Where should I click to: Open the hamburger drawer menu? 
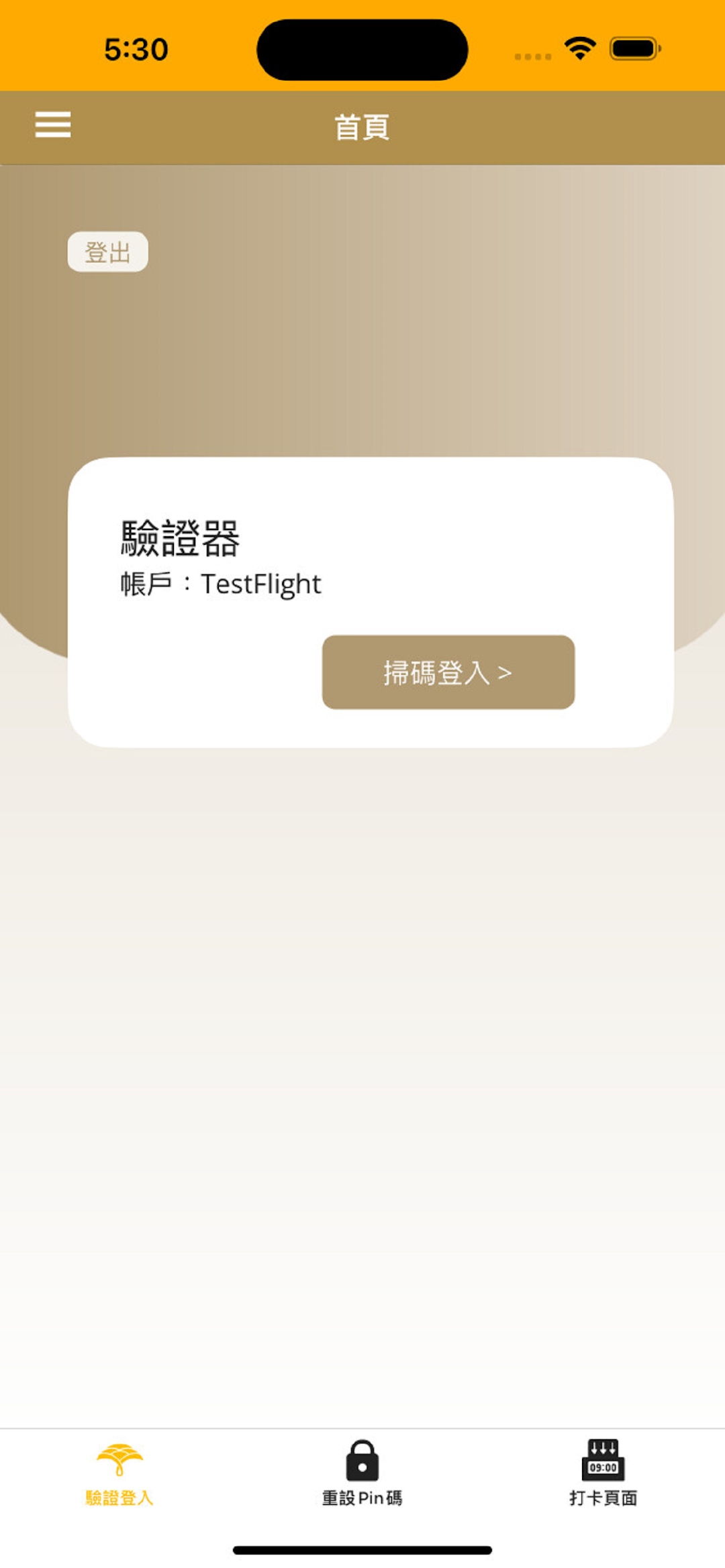click(x=53, y=125)
